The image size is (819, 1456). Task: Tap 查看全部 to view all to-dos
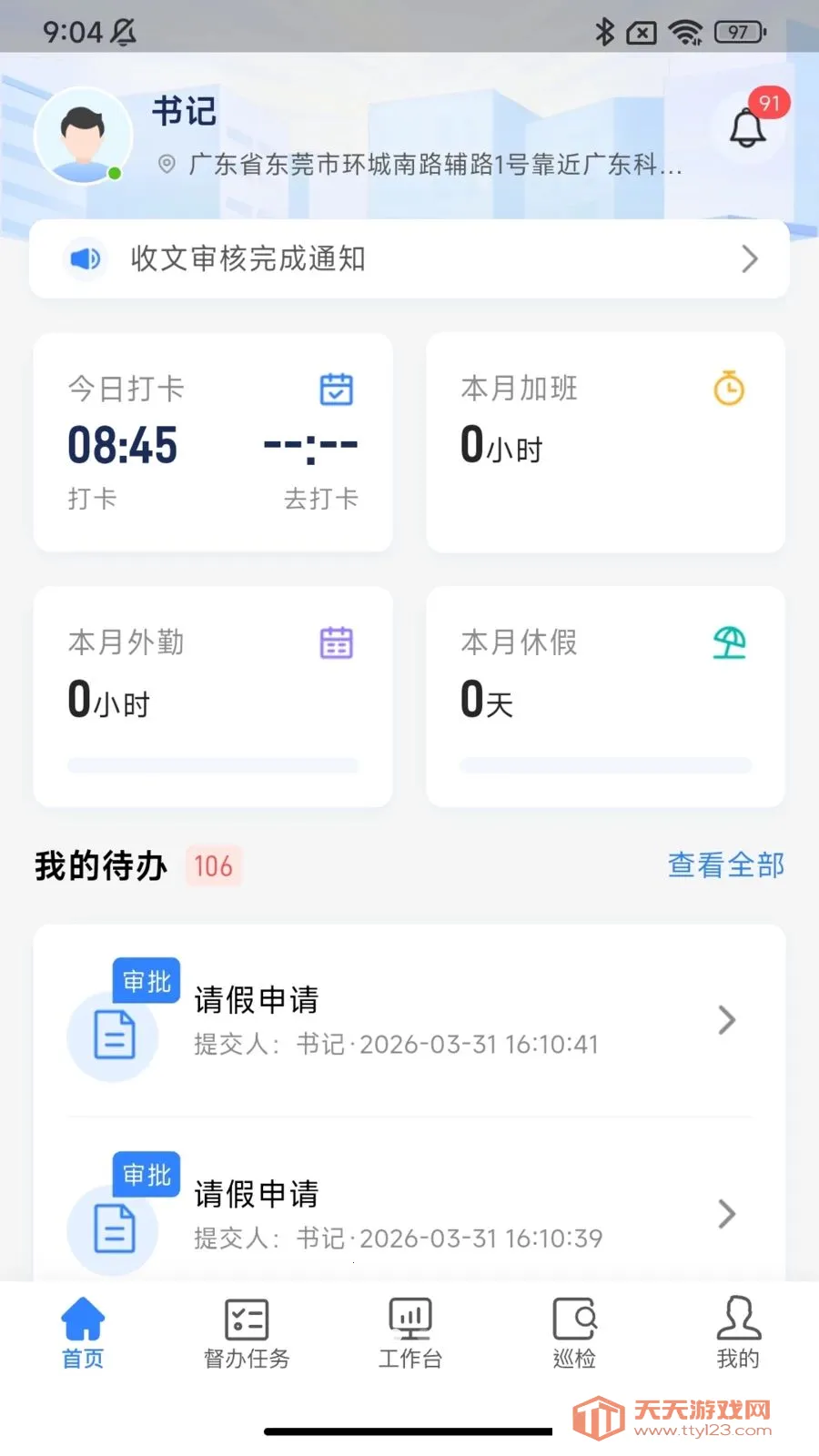click(725, 865)
